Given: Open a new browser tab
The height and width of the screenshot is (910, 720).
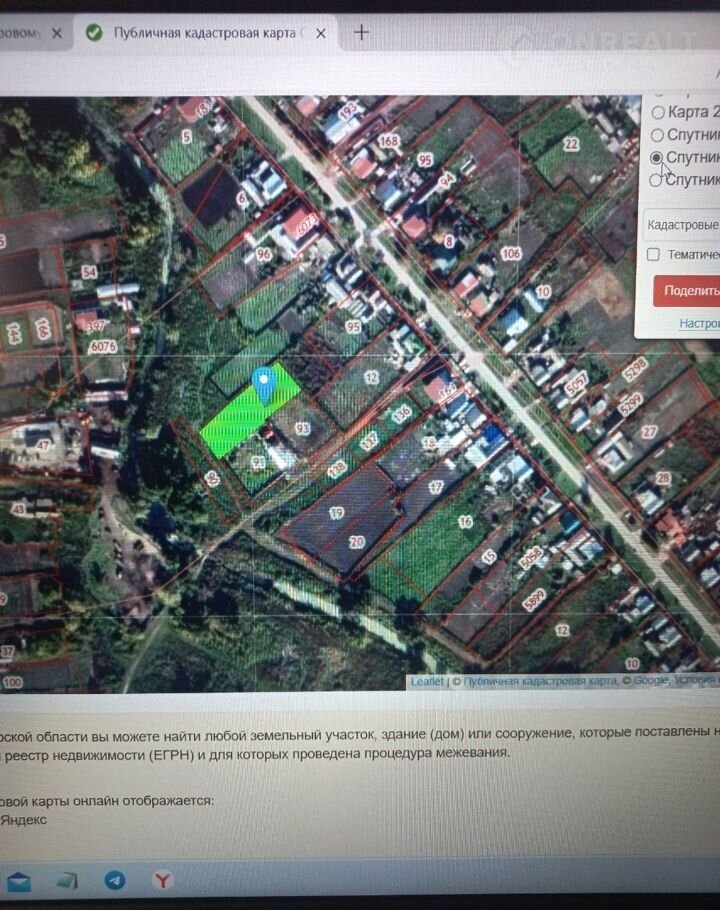Looking at the screenshot, I should pyautogui.click(x=362, y=32).
